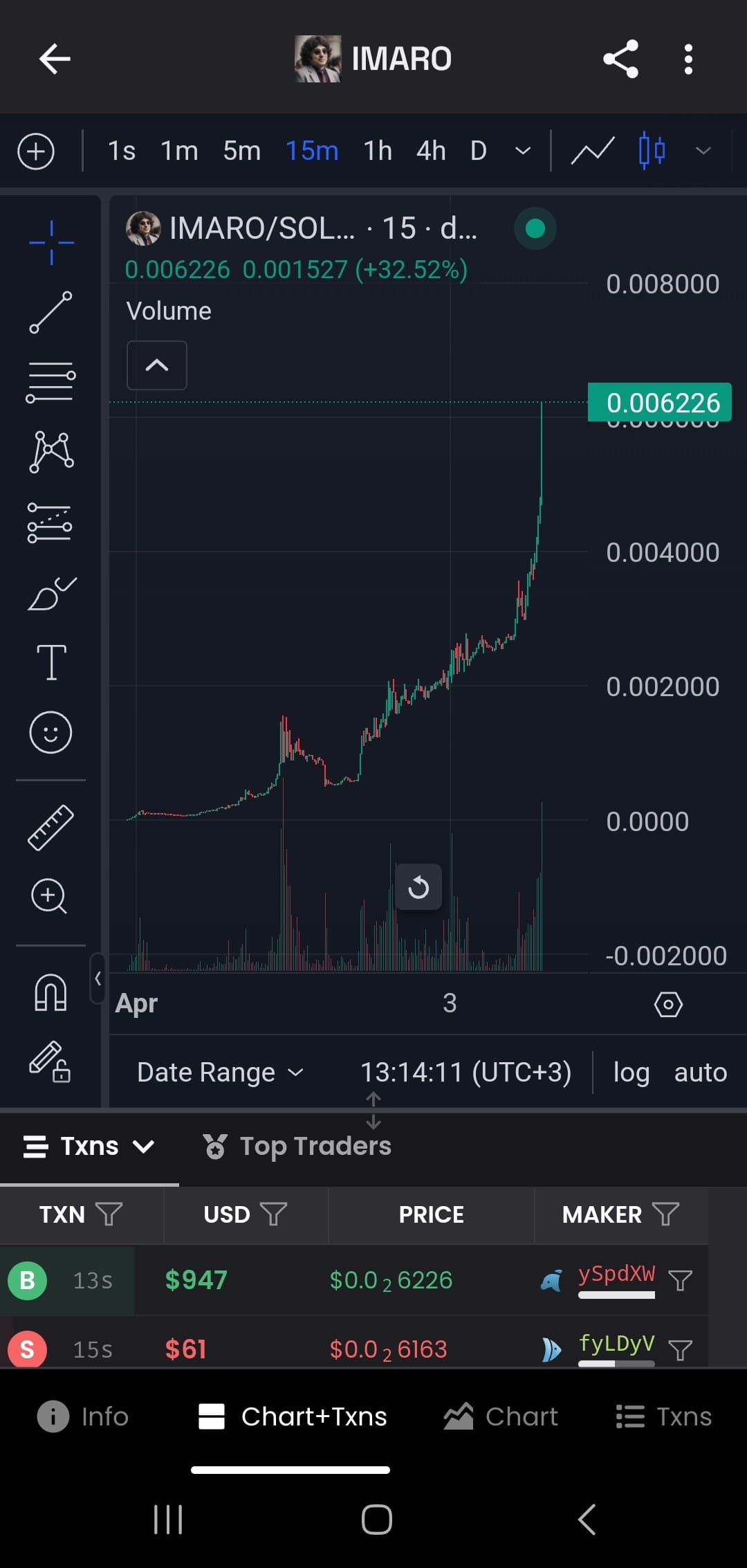The image size is (747, 1568).
Task: Expand the timeframe options dropdown
Action: (523, 150)
